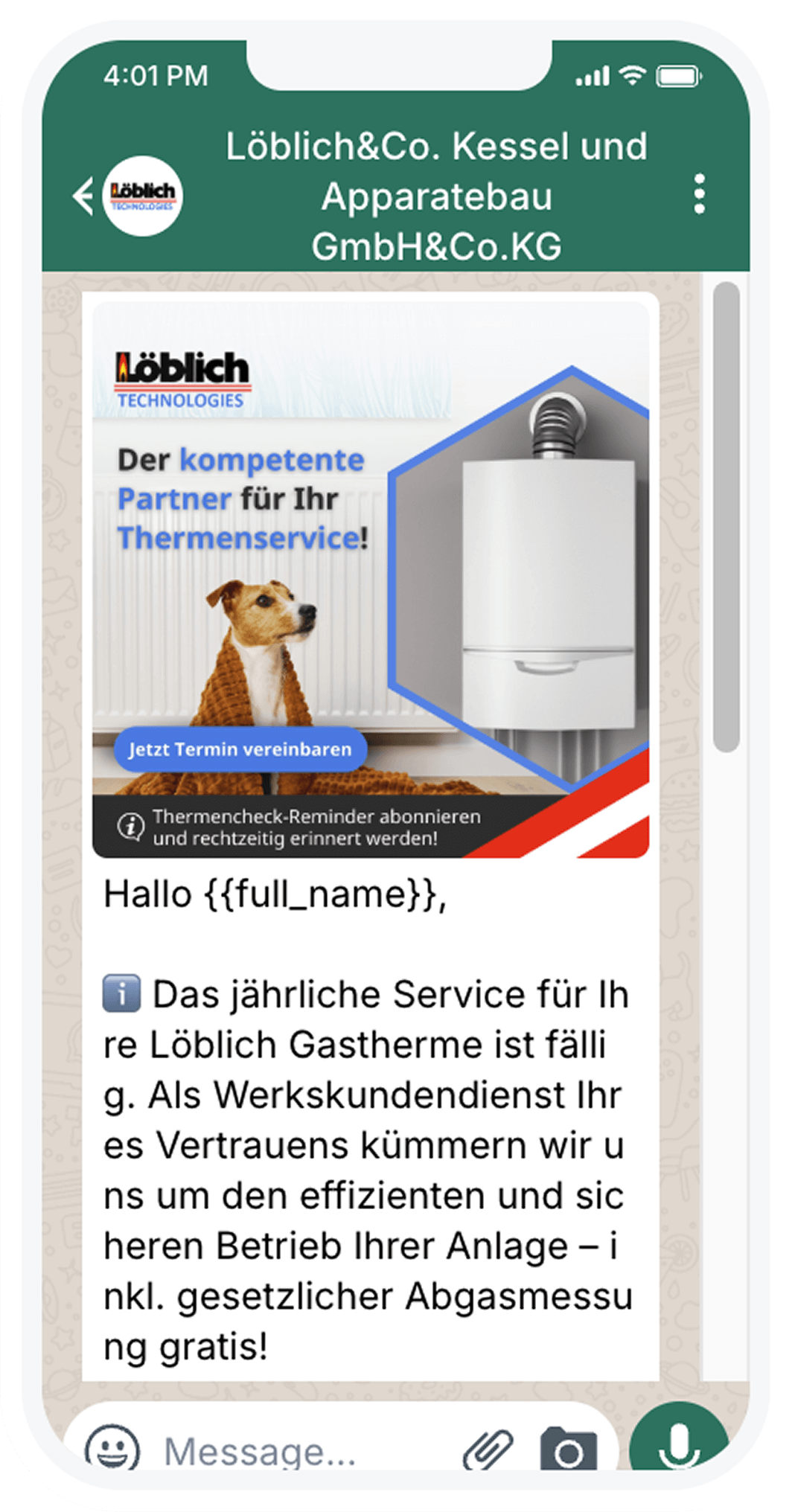The image size is (792, 1512).
Task: Attach a file with the paperclip
Action: click(488, 1449)
